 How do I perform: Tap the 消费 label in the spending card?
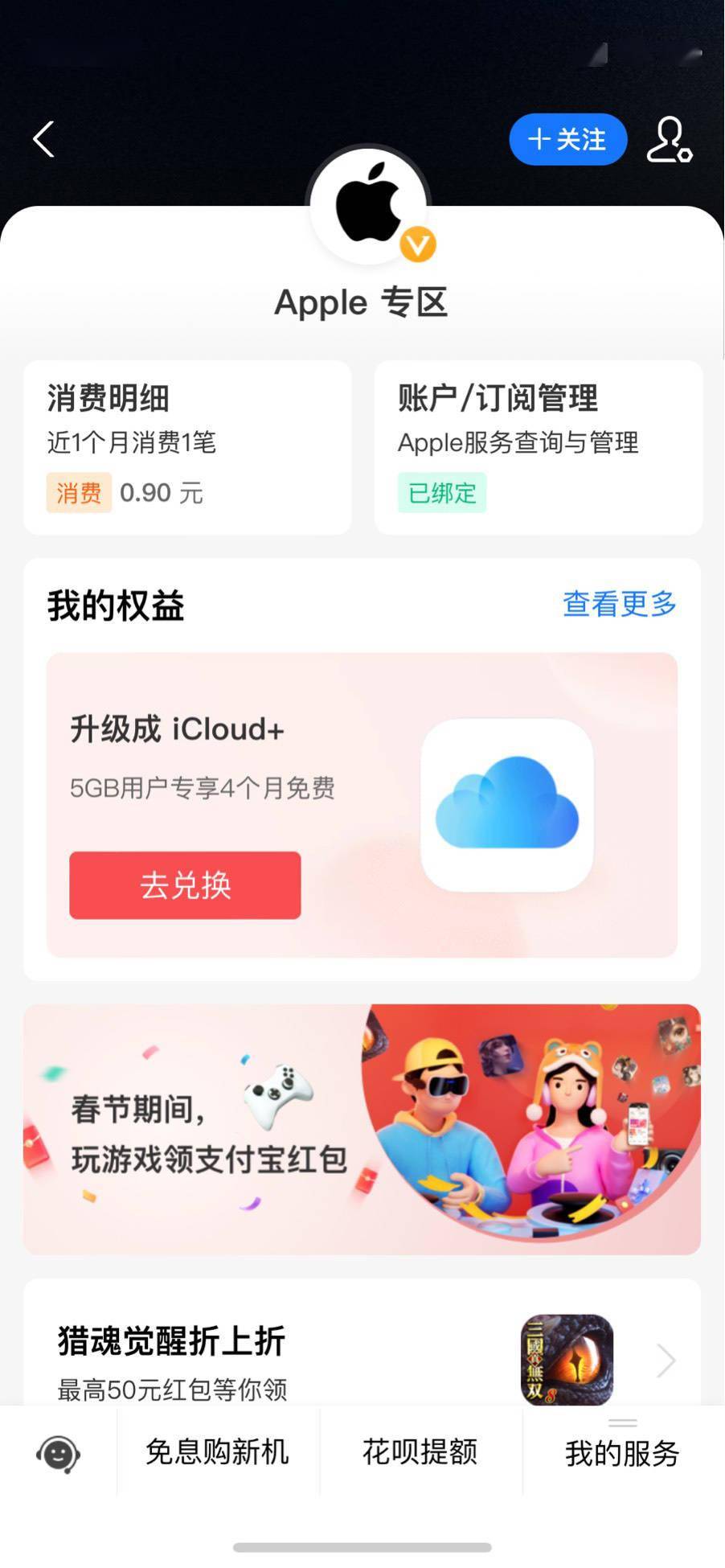78,493
